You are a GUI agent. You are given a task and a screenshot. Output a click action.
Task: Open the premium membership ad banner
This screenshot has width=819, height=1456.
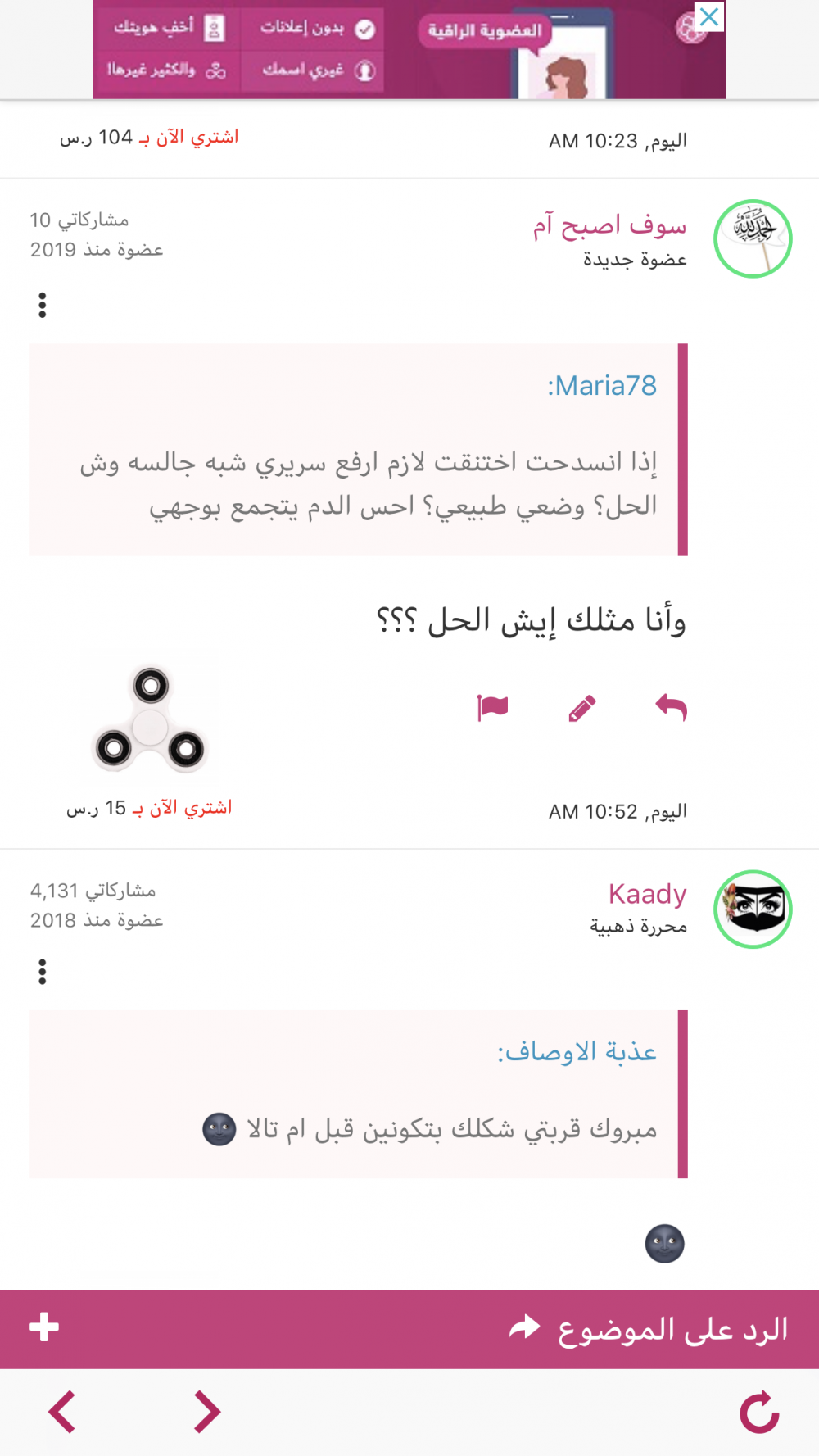point(409,51)
